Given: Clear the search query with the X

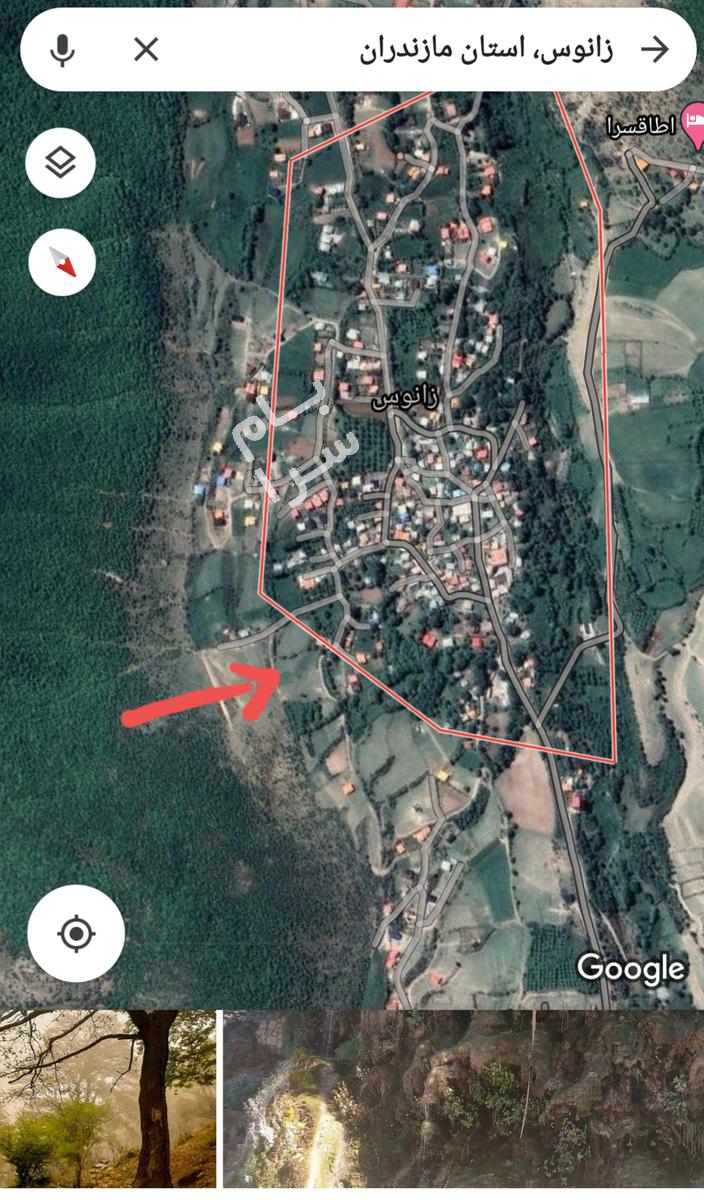Looking at the screenshot, I should point(146,49).
